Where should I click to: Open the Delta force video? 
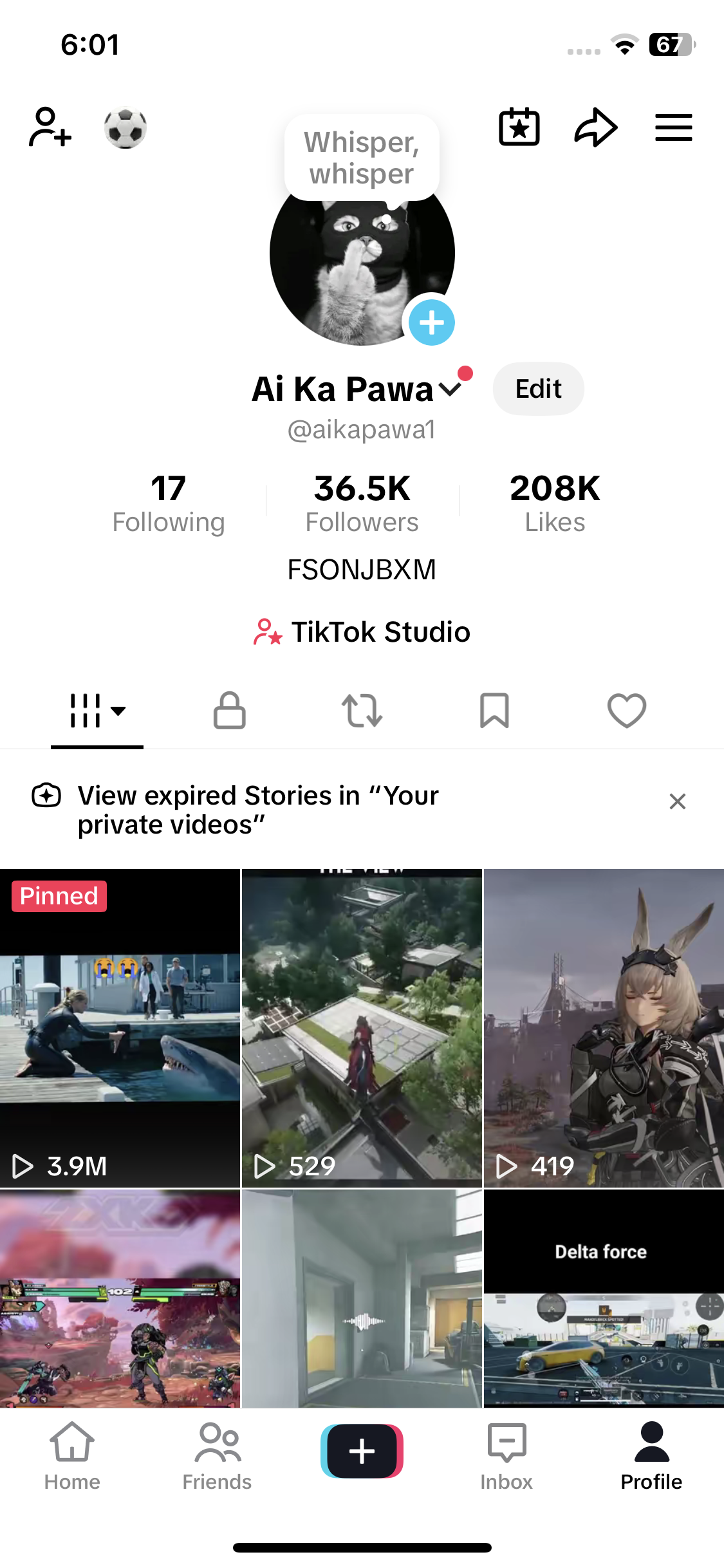[x=604, y=1298]
